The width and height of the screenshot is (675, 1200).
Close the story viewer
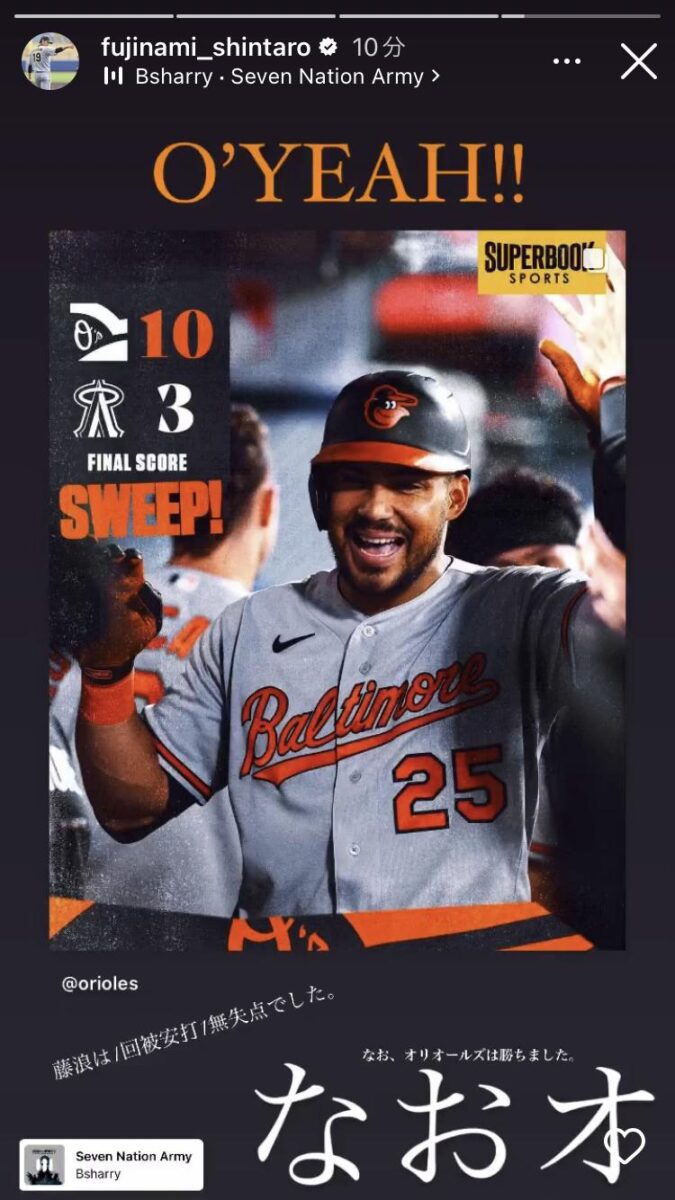638,62
